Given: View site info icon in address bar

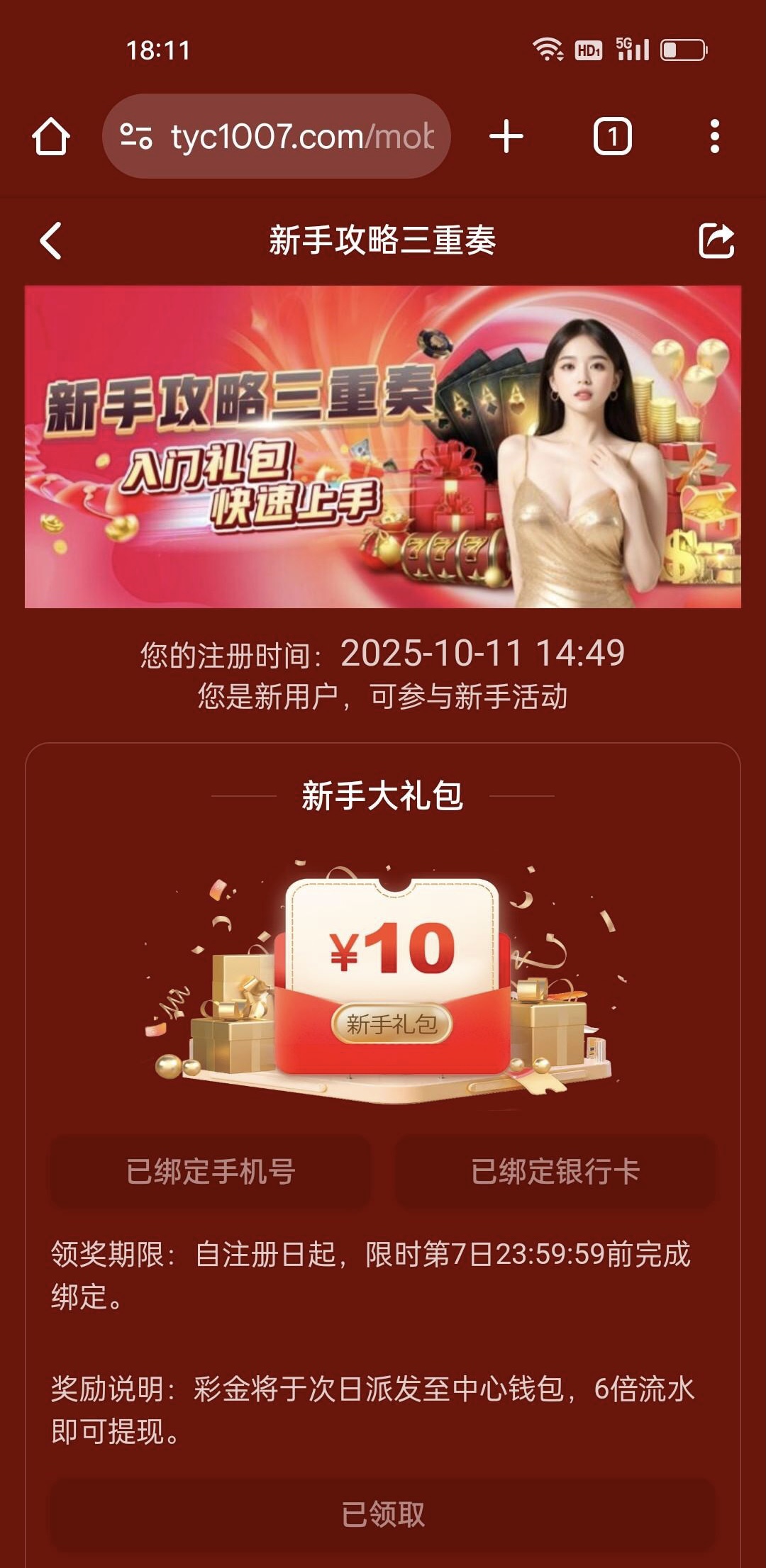Looking at the screenshot, I should point(136,136).
